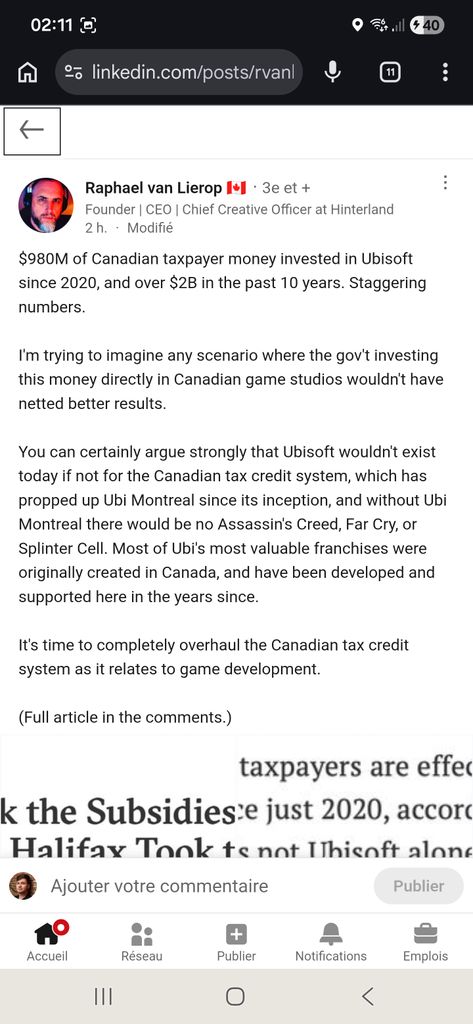
Task: Switch to the Réseau tab
Action: click(142, 941)
